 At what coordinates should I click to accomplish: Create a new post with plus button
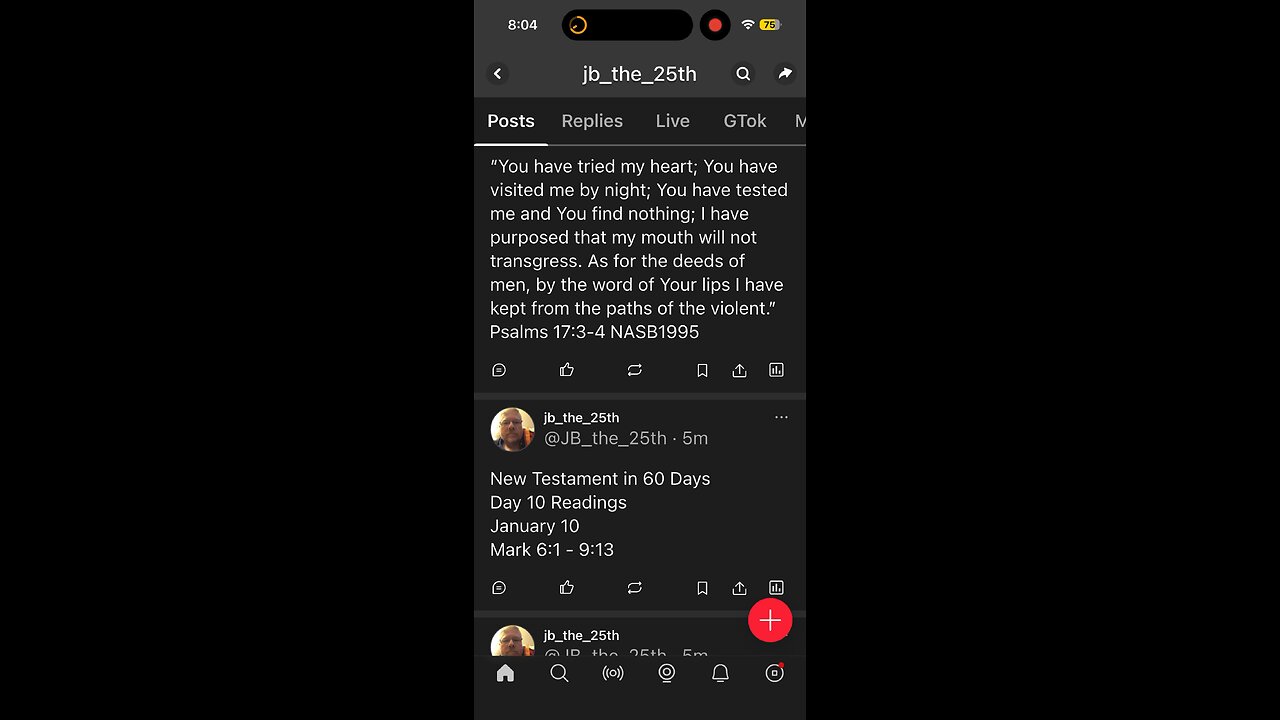[x=770, y=621]
